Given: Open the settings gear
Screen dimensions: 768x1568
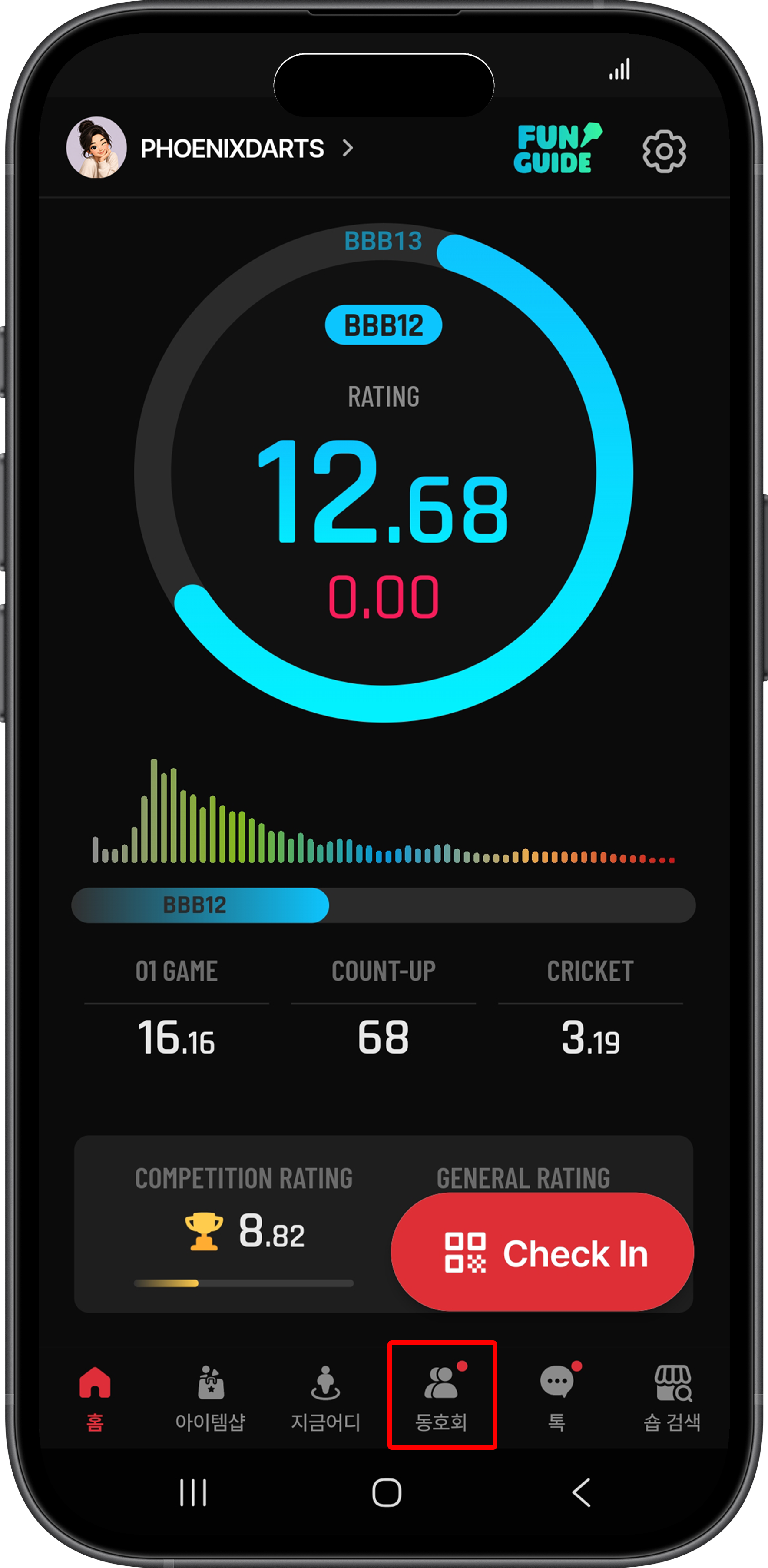Looking at the screenshot, I should 664,151.
